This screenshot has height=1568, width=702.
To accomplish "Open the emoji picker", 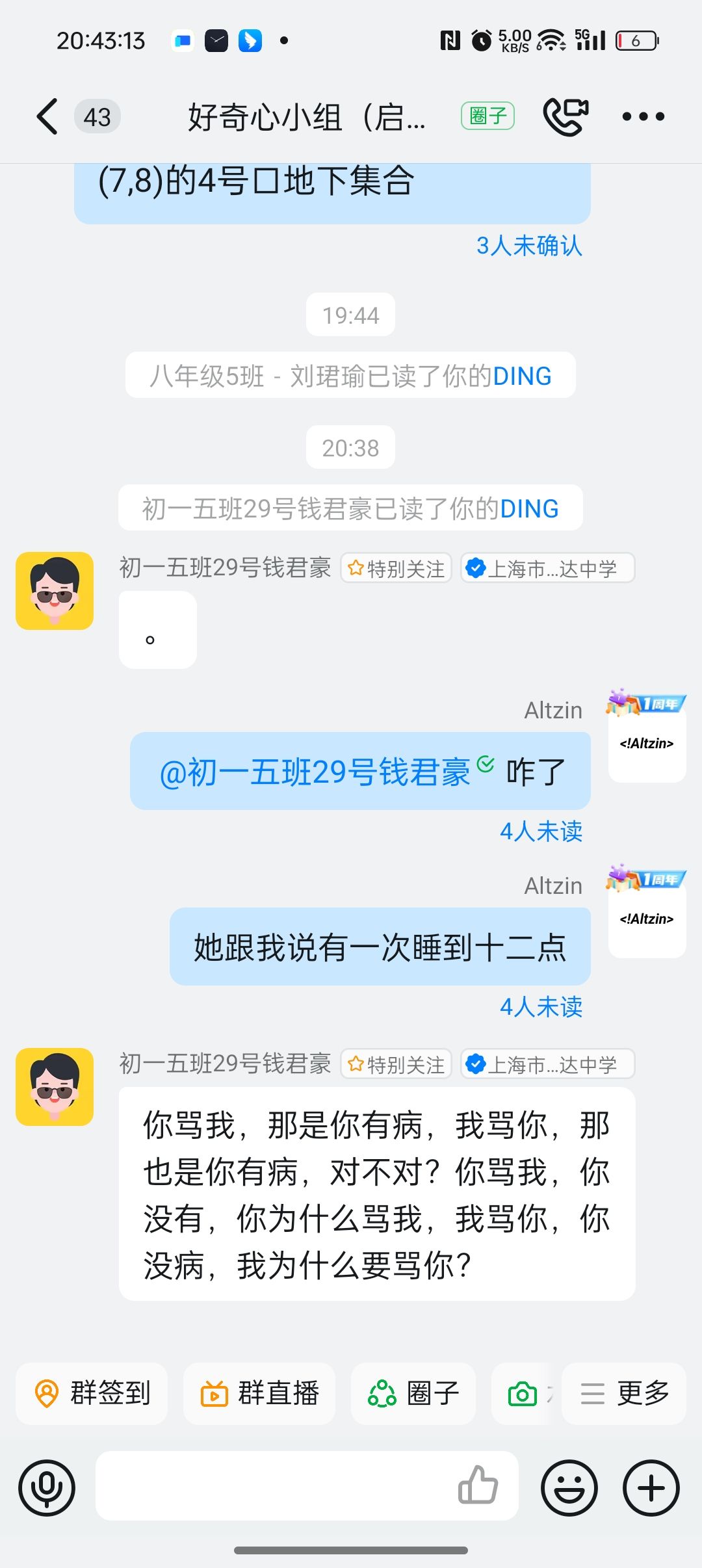I will 569,1487.
